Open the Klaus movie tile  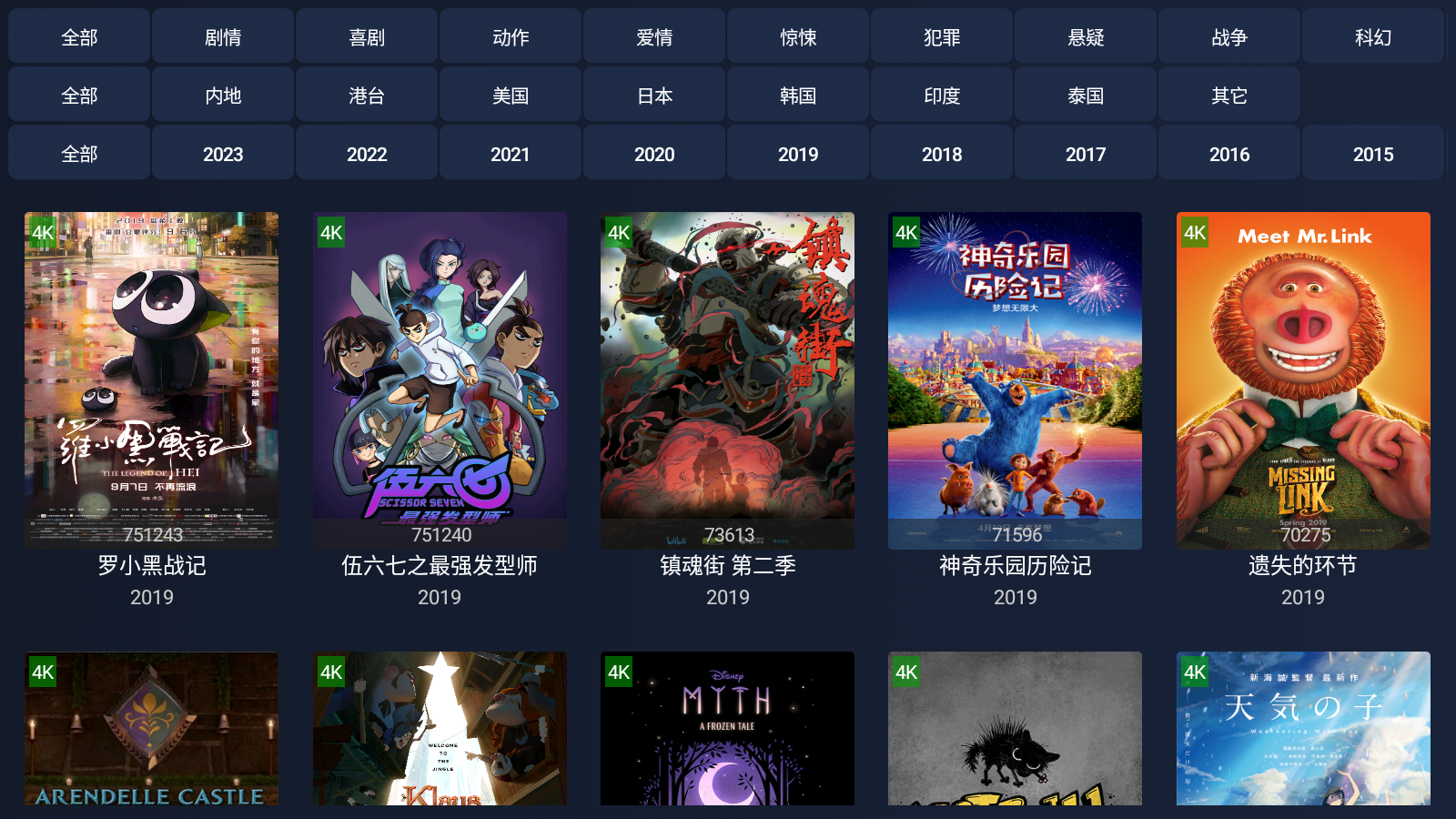click(440, 728)
